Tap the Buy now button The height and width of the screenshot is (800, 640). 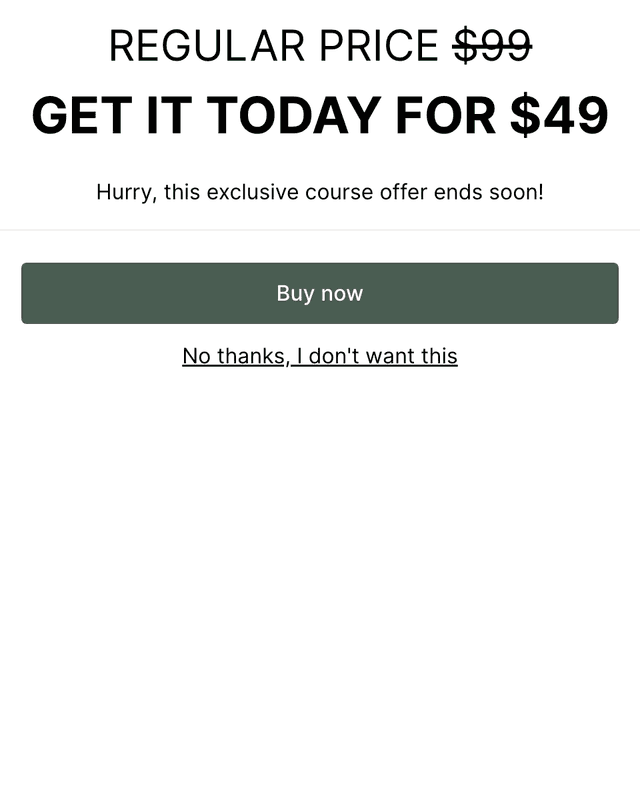[320, 293]
